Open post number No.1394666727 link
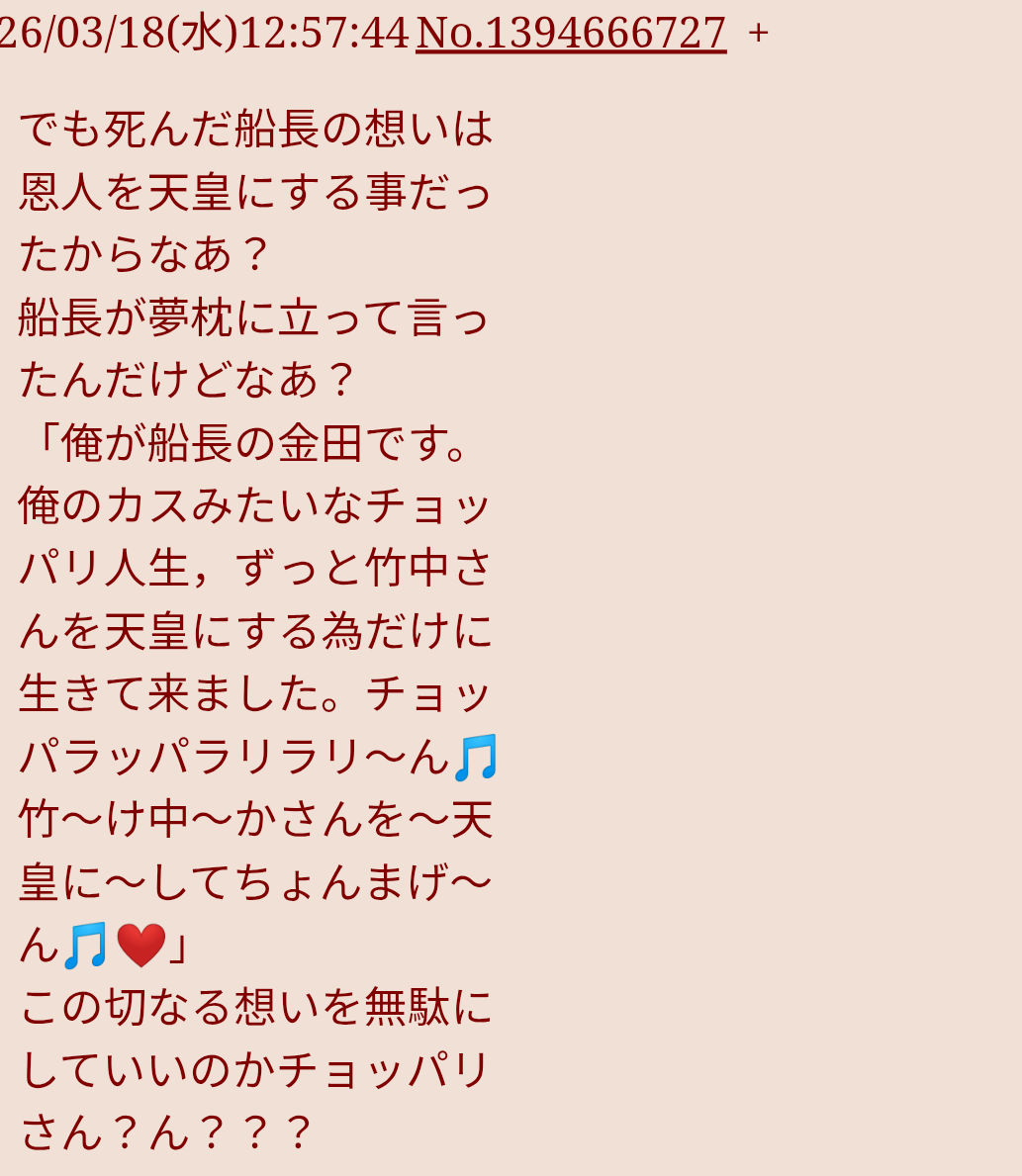 (571, 34)
